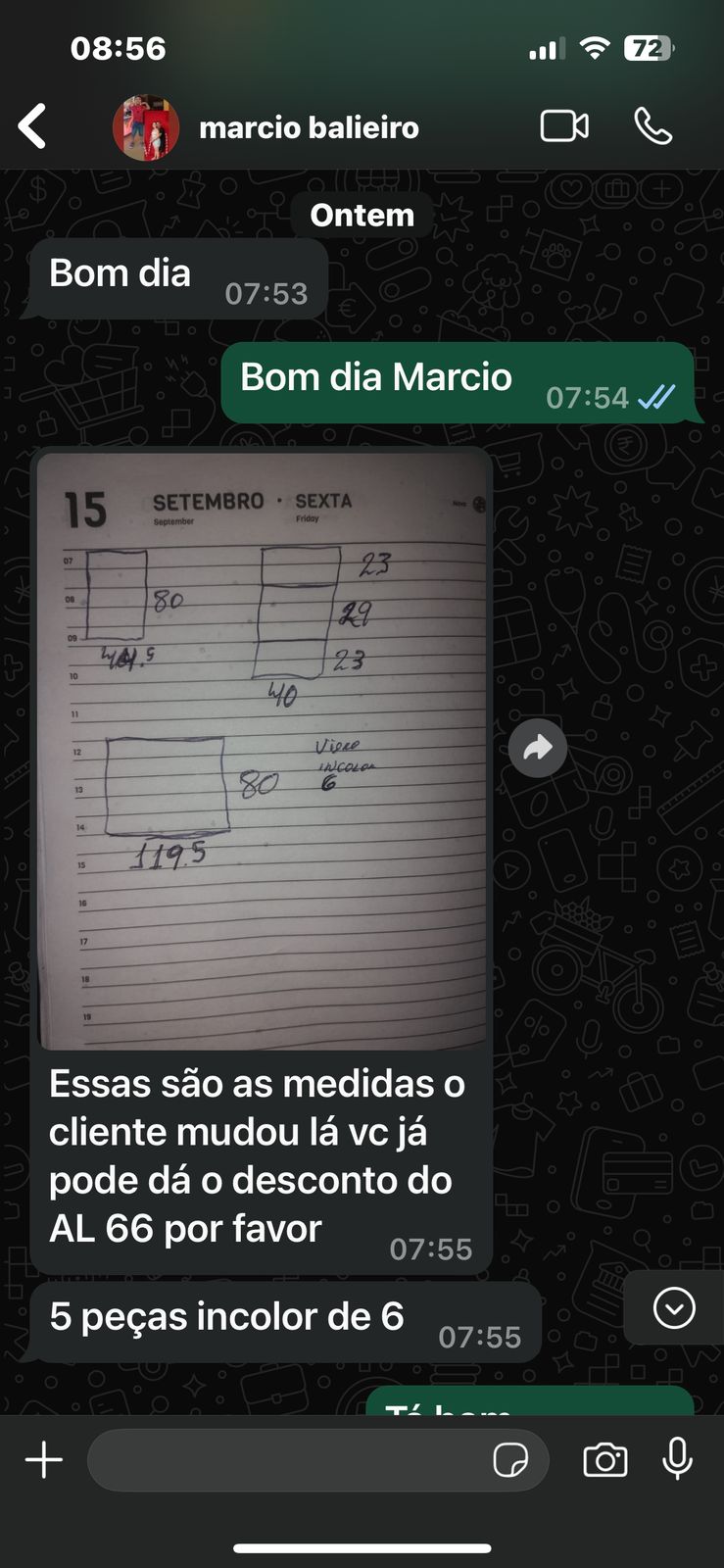The width and height of the screenshot is (724, 1568).
Task: Record a voice message with the microphone
Action: click(677, 1458)
